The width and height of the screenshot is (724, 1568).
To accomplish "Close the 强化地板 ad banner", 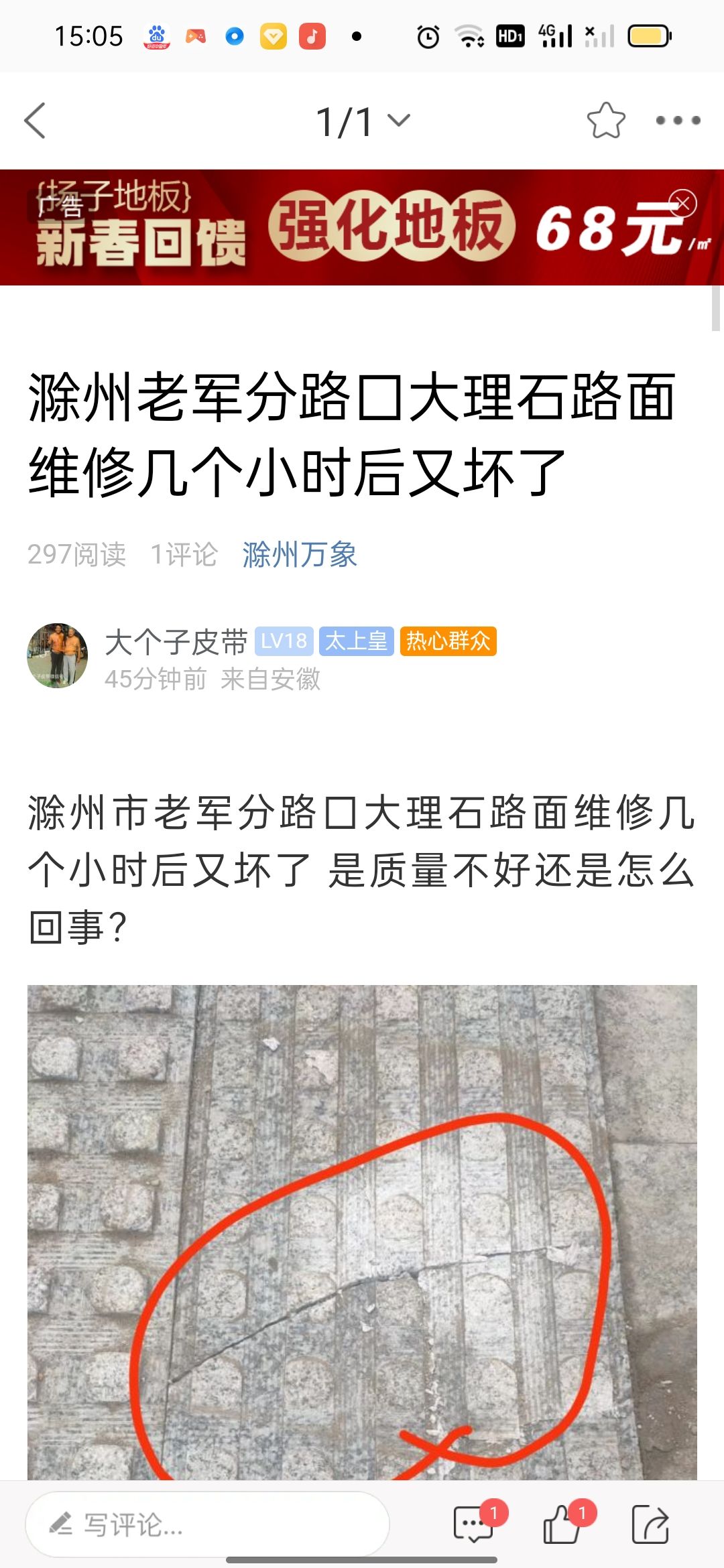I will (683, 202).
